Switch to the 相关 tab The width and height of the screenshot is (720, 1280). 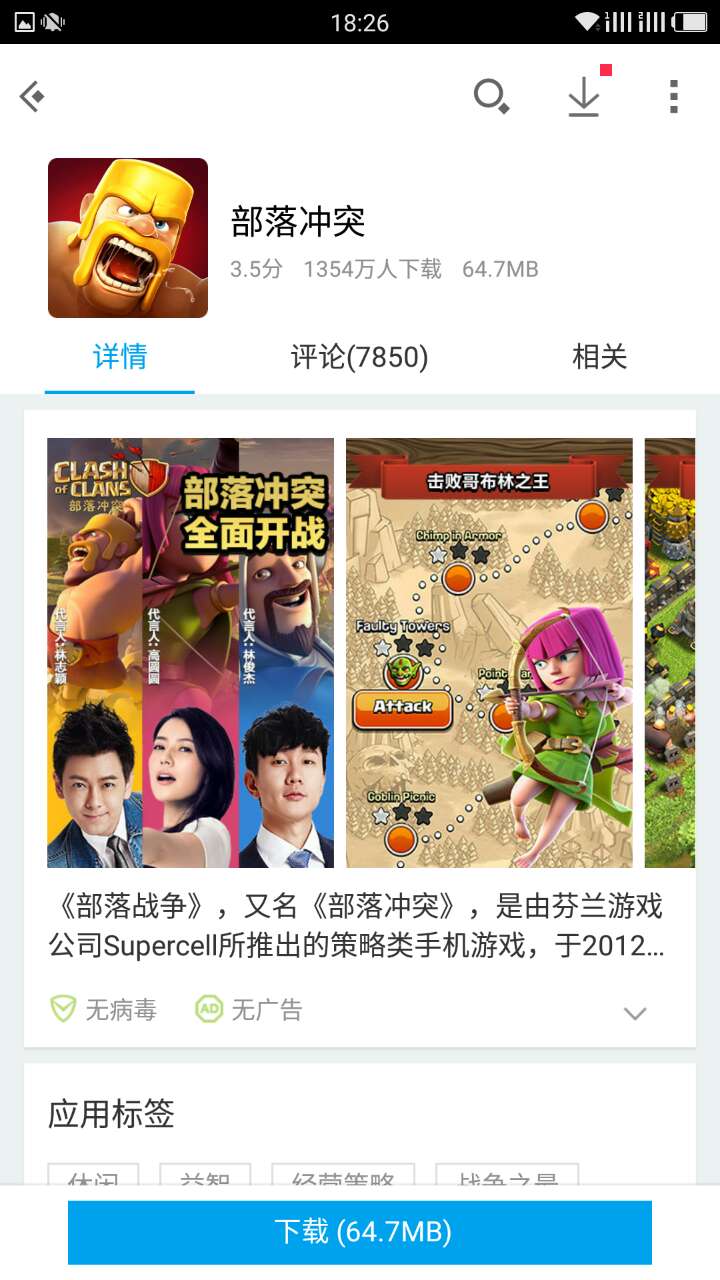coord(599,357)
